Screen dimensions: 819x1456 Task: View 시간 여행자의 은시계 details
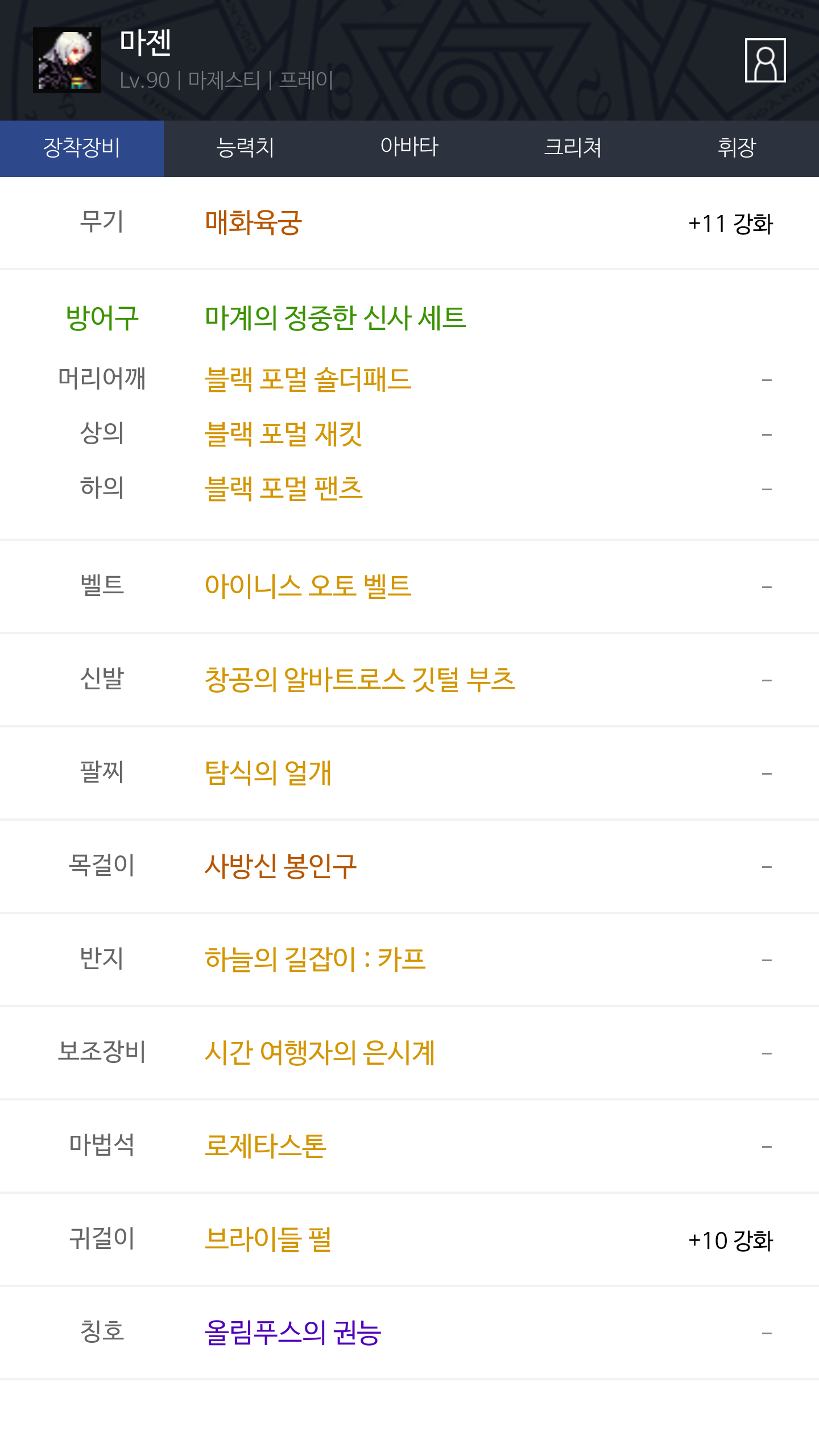320,1052
